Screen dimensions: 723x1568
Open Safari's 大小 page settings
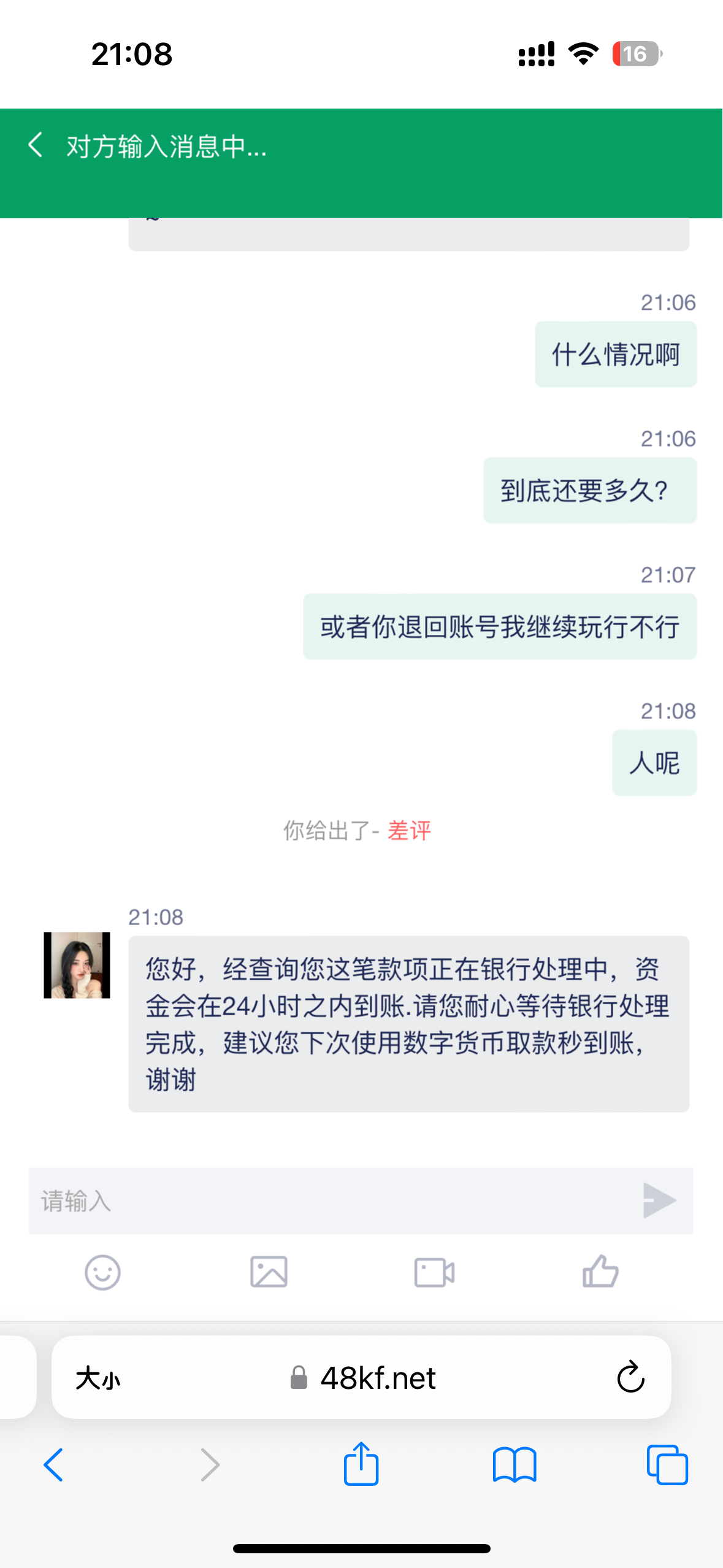[x=98, y=1378]
